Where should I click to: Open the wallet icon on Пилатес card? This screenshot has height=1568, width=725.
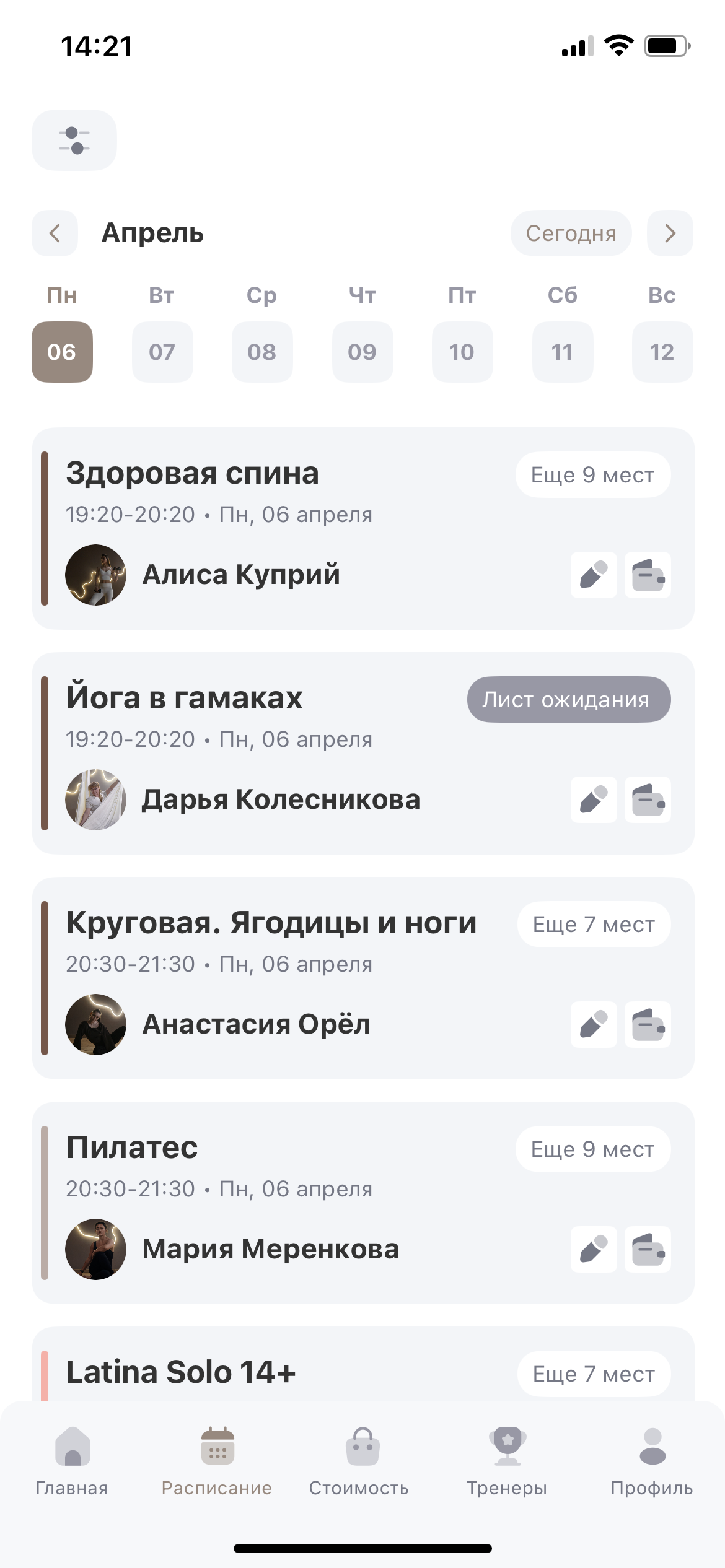(x=647, y=1249)
